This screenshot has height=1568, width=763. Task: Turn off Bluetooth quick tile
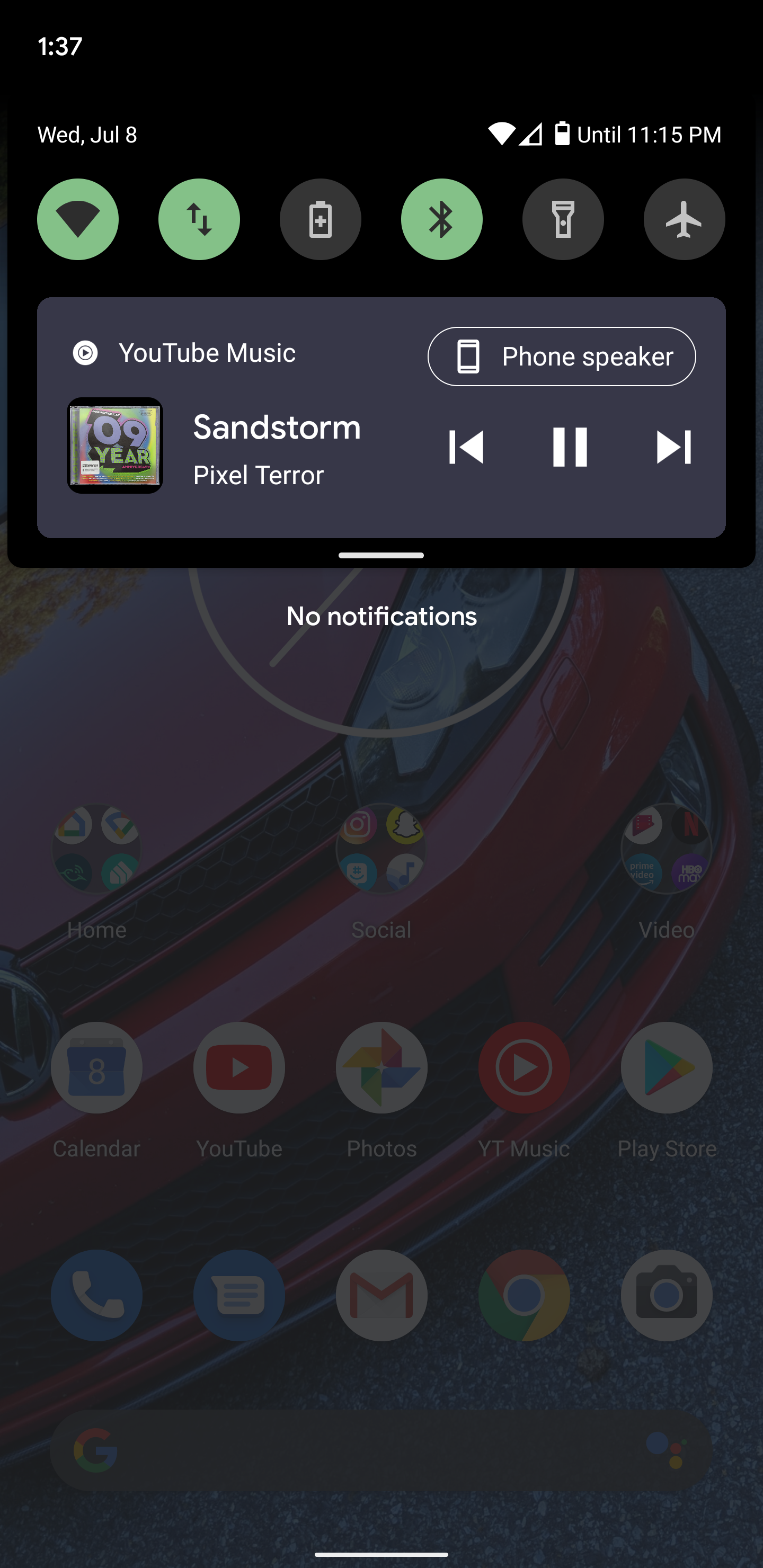(x=441, y=219)
